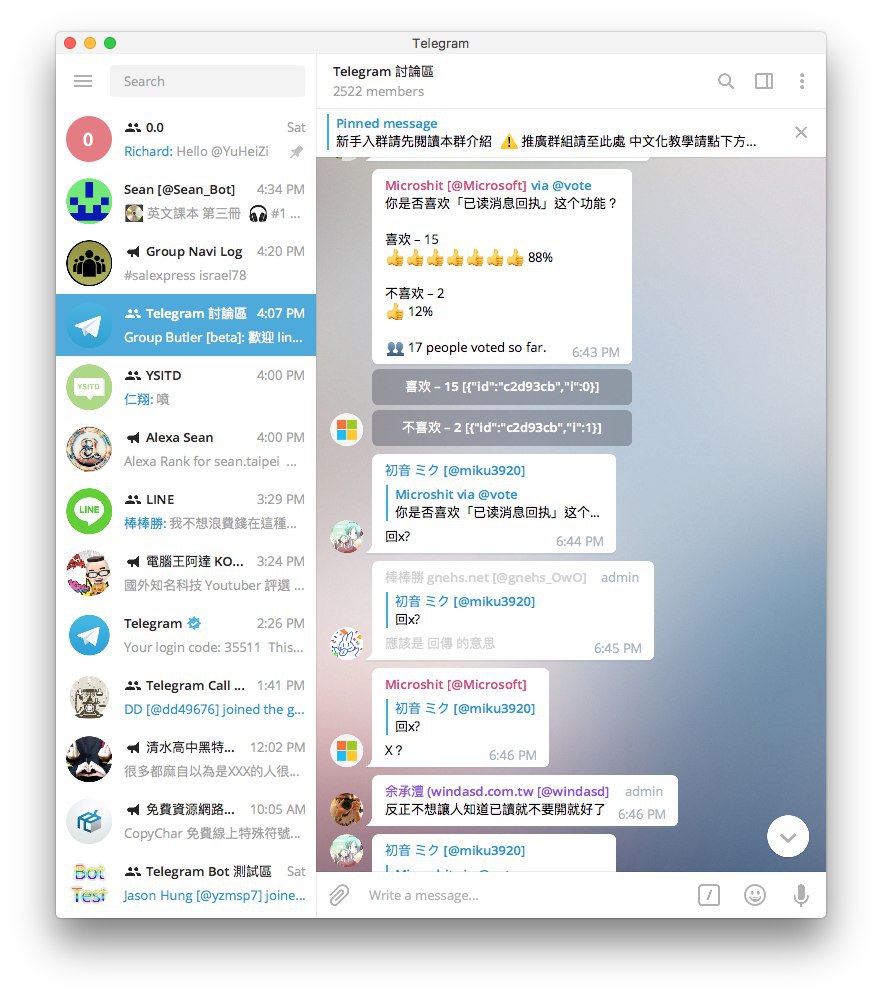Vote 不喜欢 in the poll
This screenshot has height=998, width=882.
pos(501,427)
